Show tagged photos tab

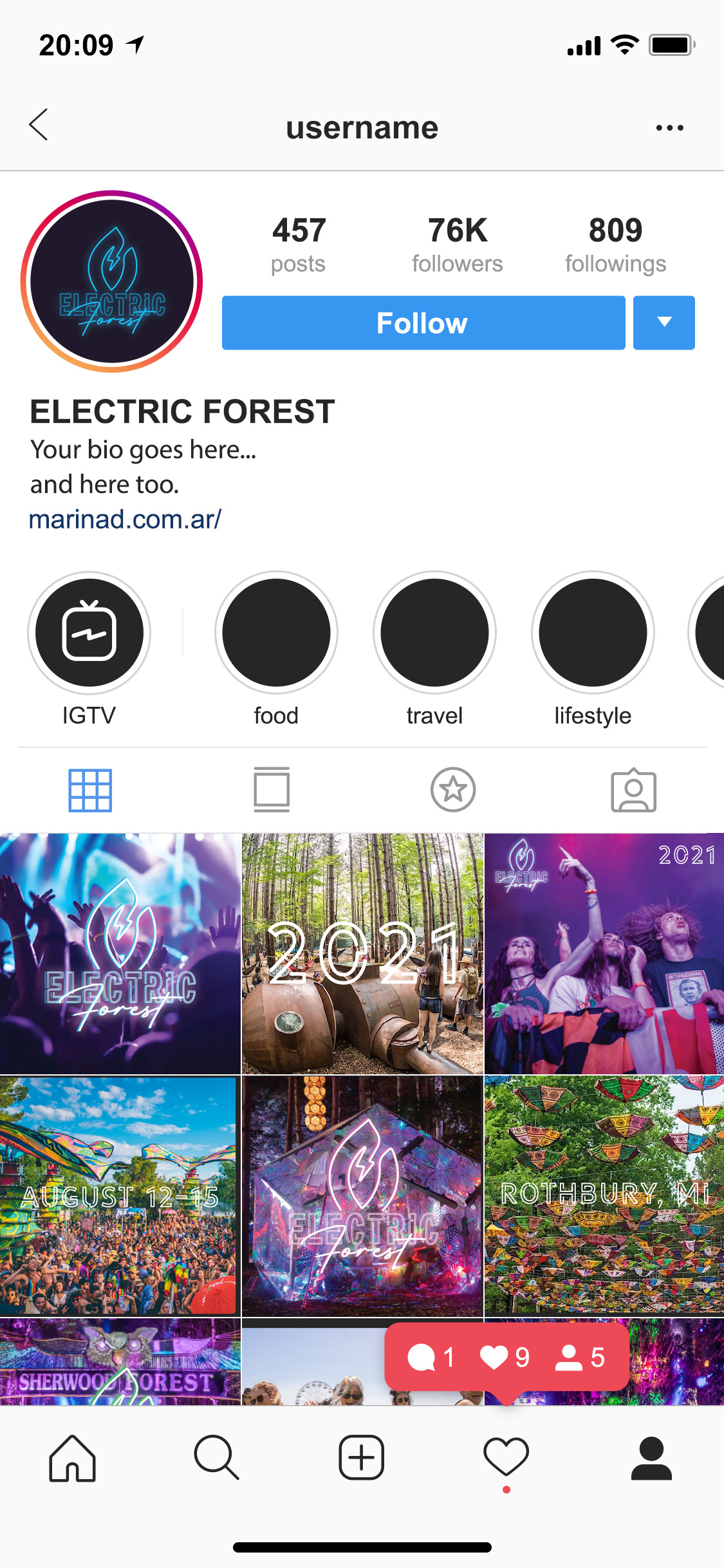click(x=634, y=790)
